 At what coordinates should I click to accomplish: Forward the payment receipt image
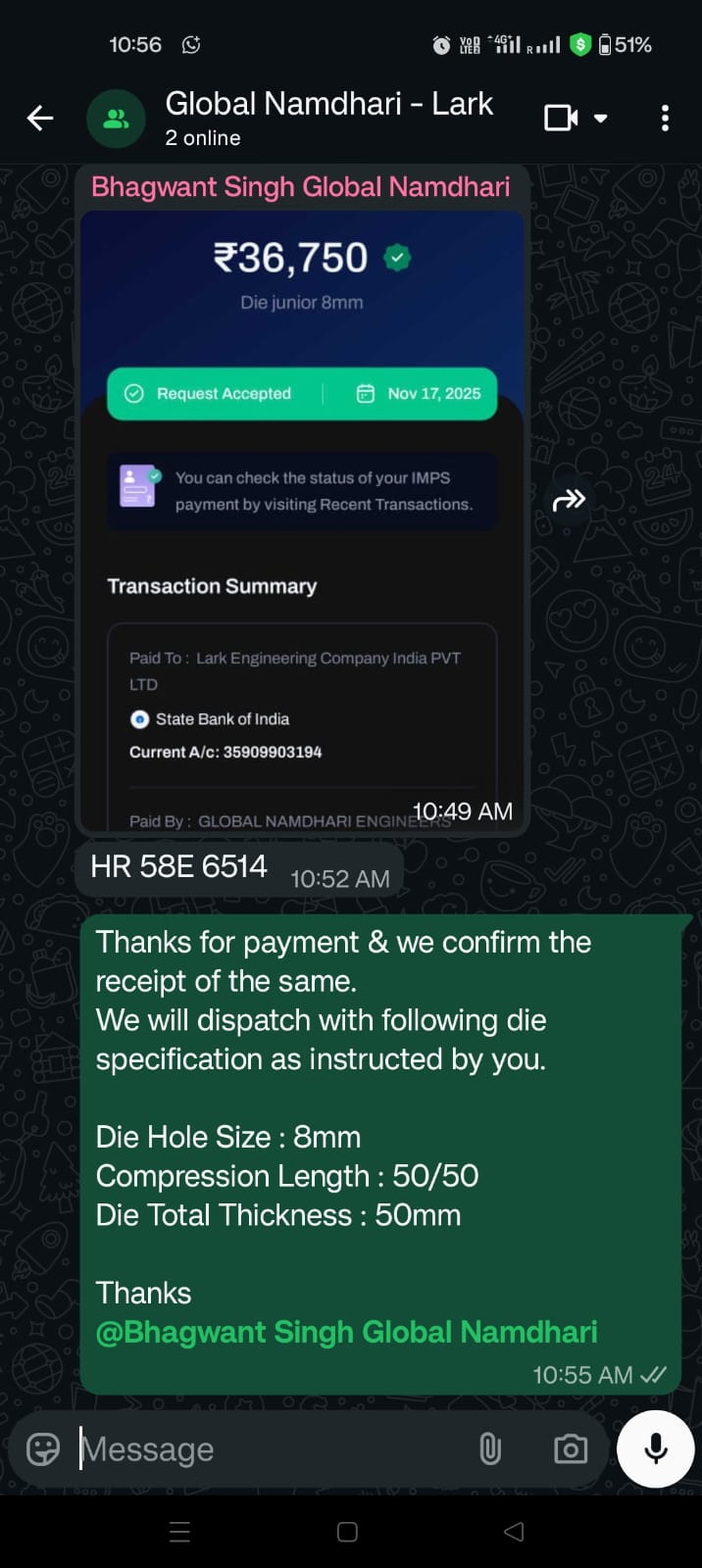click(x=569, y=501)
